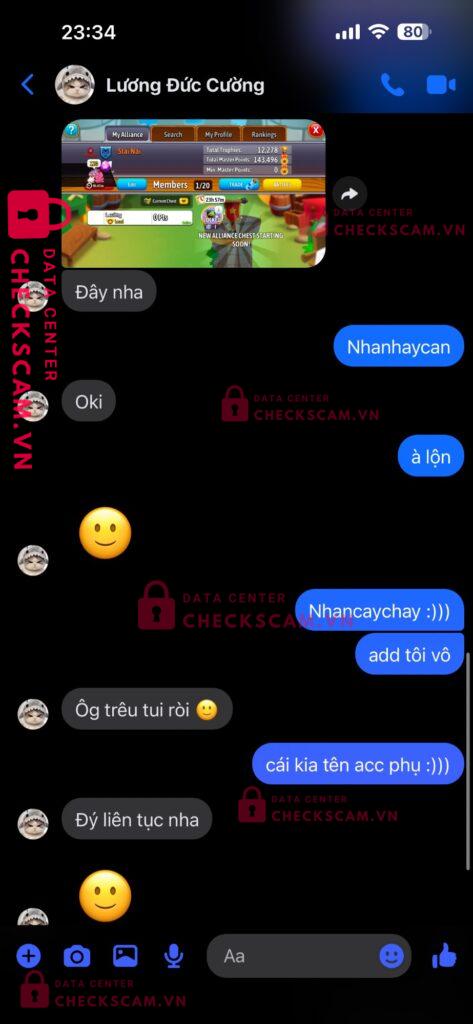Go back to the chat list
The image size is (473, 1024).
[x=27, y=85]
